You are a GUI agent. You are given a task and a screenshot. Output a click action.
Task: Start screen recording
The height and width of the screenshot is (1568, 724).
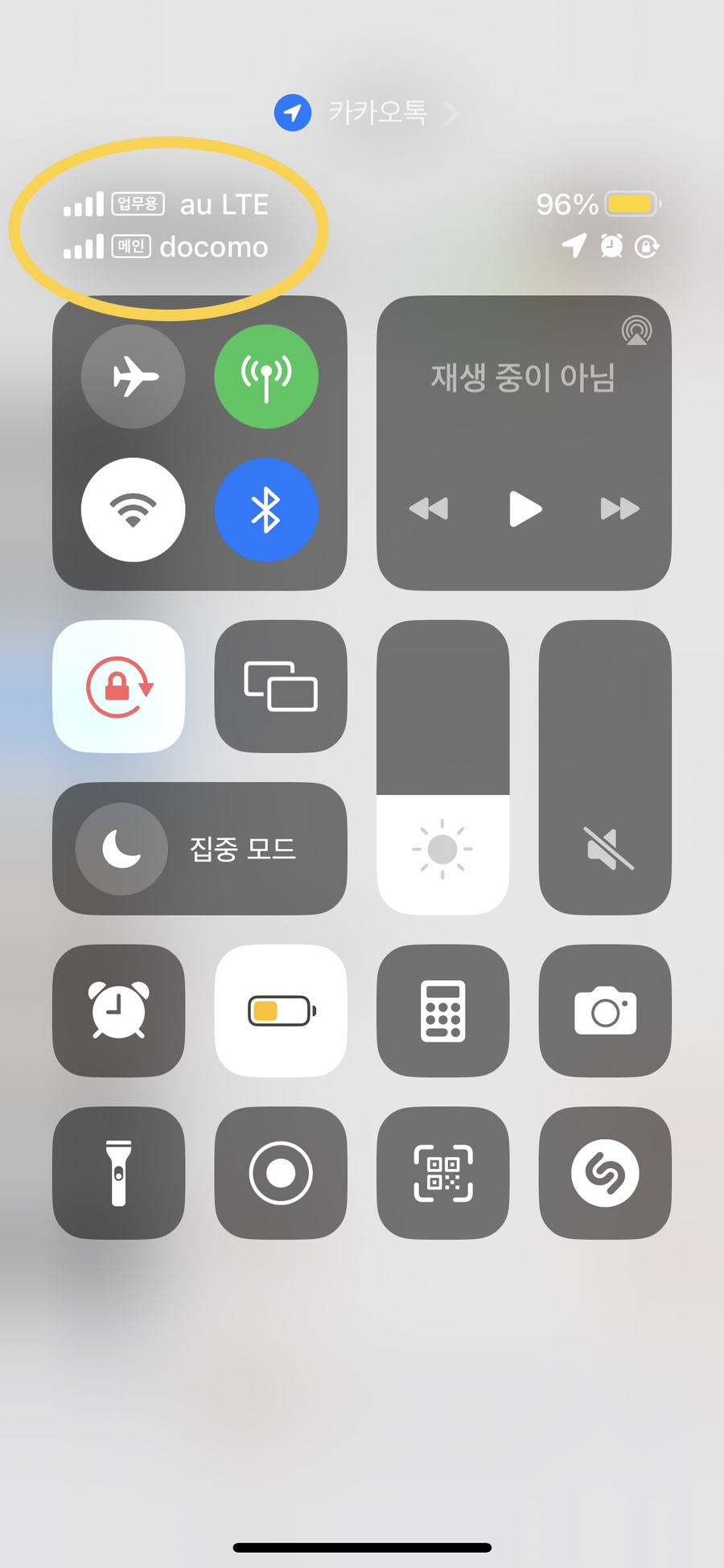[281, 1173]
